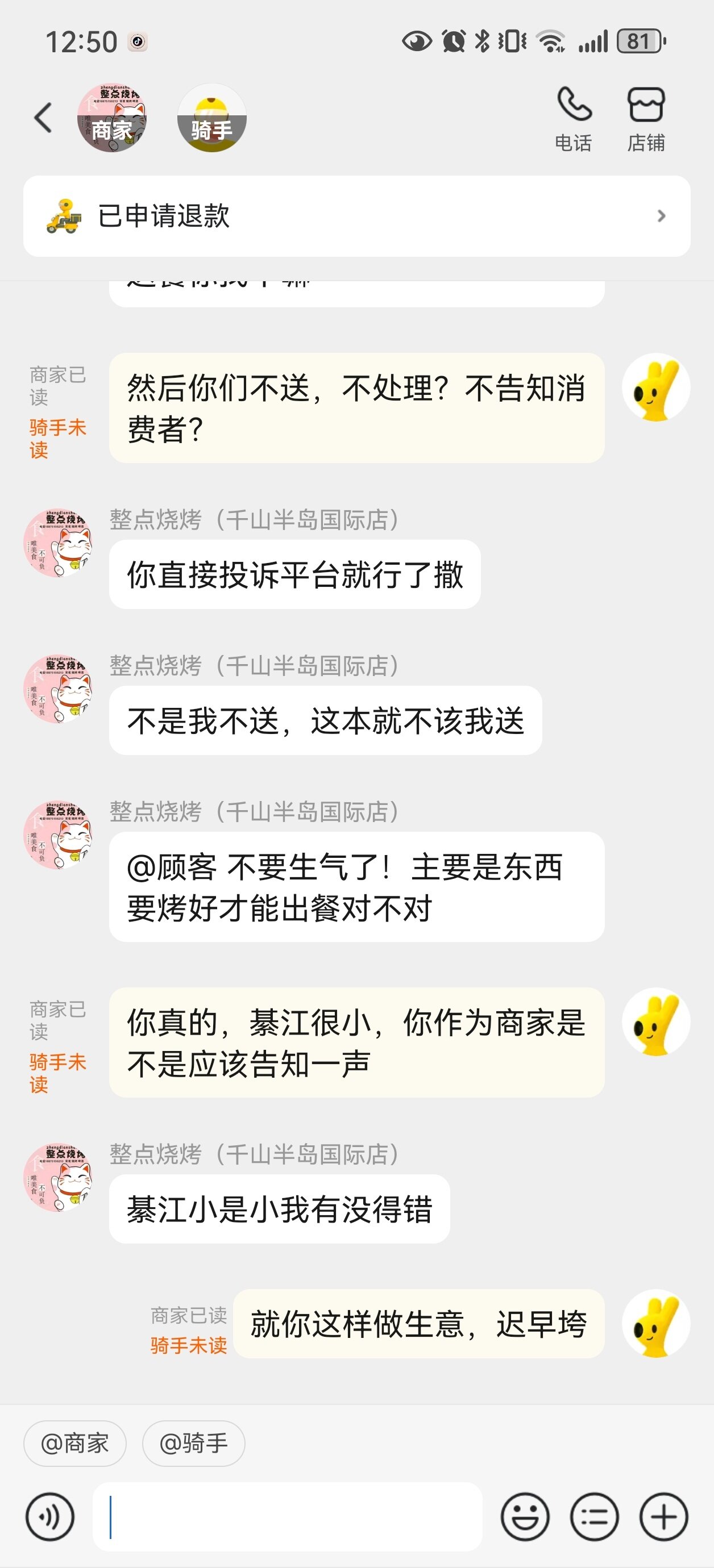Focus the message text field
Screen dimensions: 714x1568
tap(288, 1516)
